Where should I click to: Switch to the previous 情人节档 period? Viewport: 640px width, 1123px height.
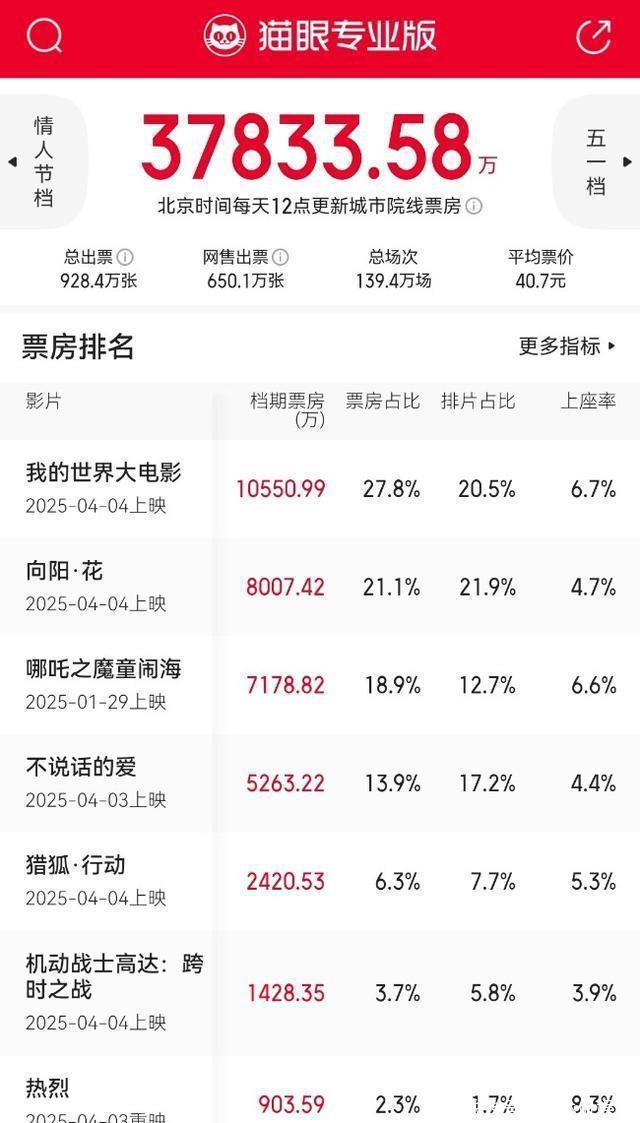pyautogui.click(x=42, y=162)
